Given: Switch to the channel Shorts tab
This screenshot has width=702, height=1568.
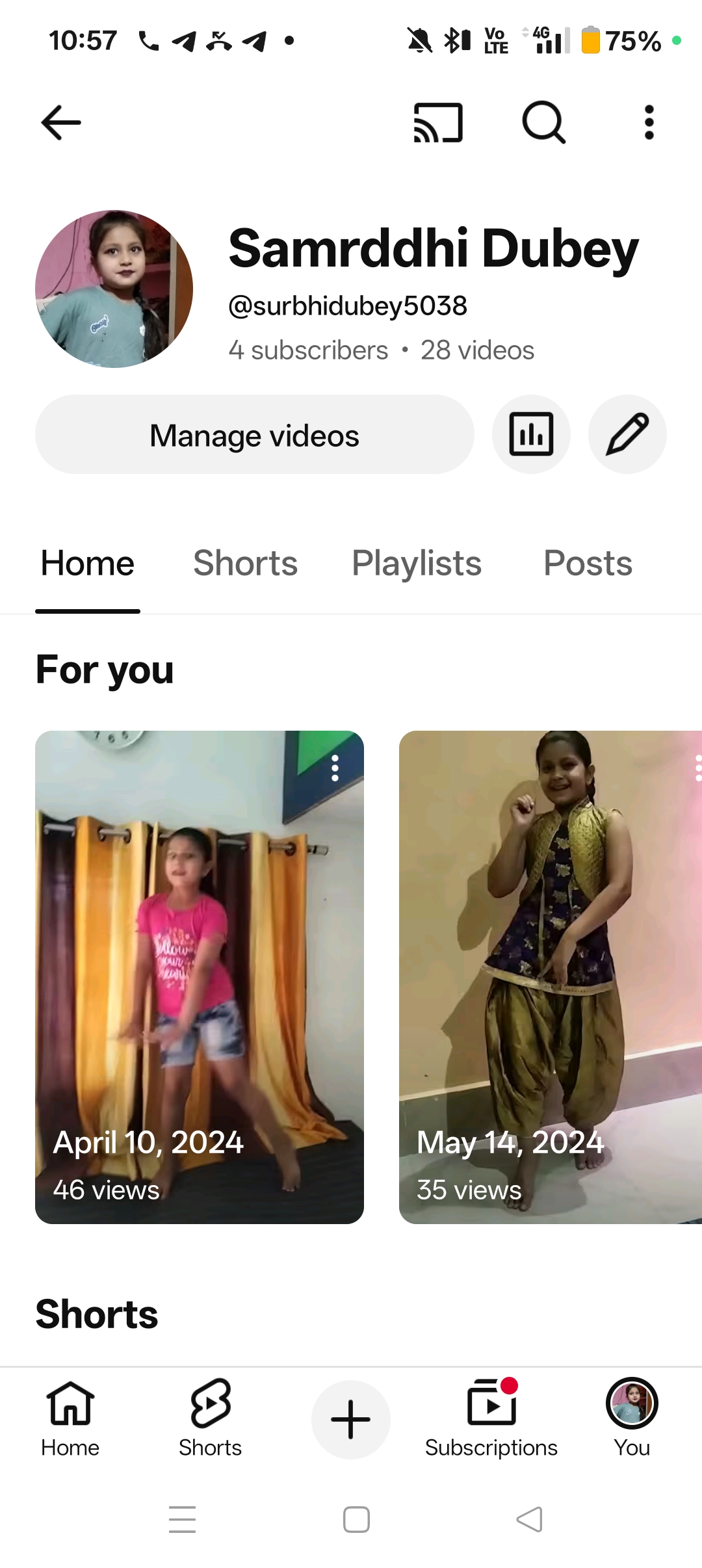Looking at the screenshot, I should [x=245, y=563].
